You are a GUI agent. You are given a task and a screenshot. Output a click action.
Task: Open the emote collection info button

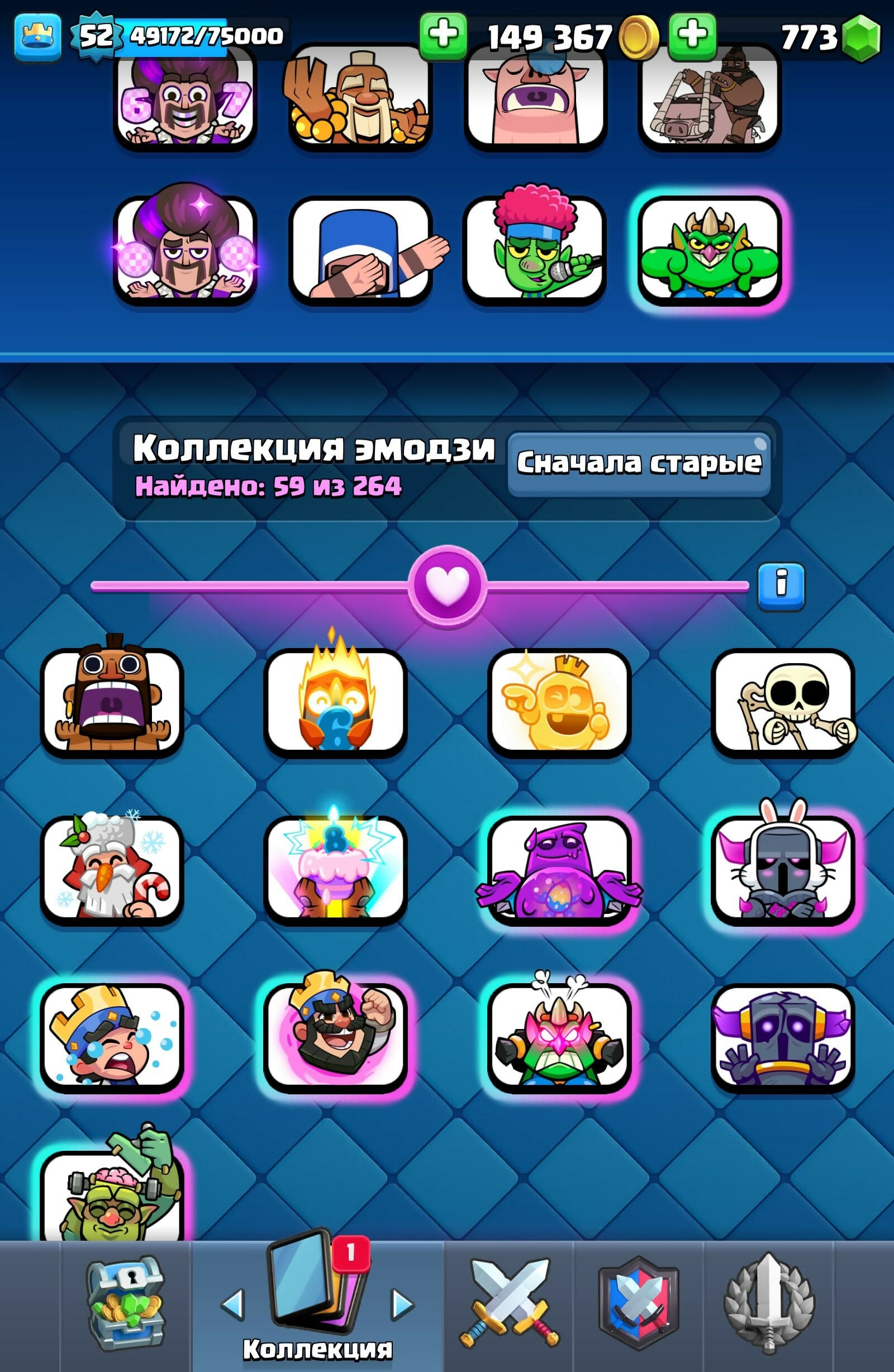click(x=781, y=585)
